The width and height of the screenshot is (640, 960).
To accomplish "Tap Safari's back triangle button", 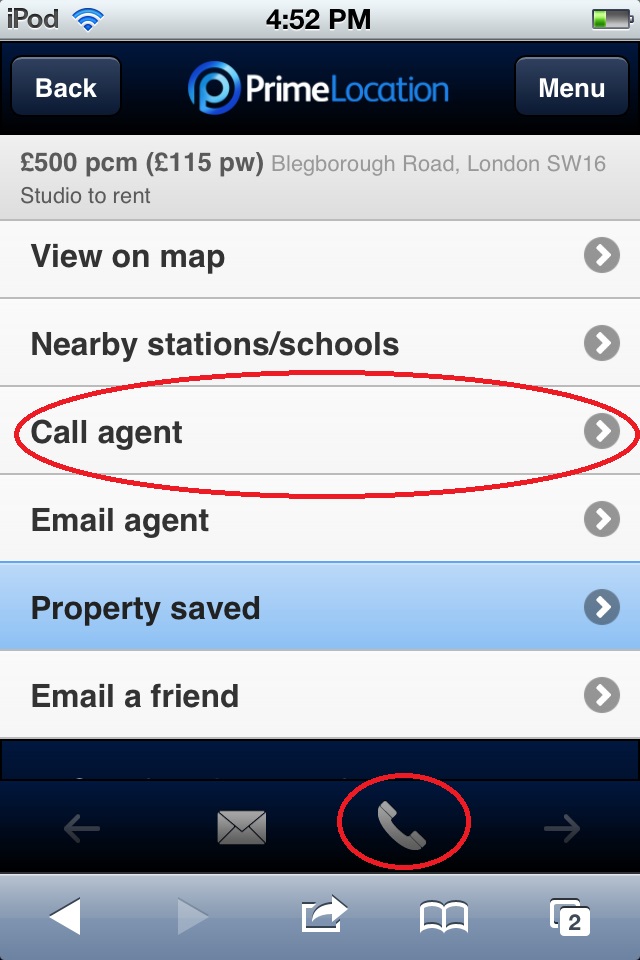I will point(65,916).
